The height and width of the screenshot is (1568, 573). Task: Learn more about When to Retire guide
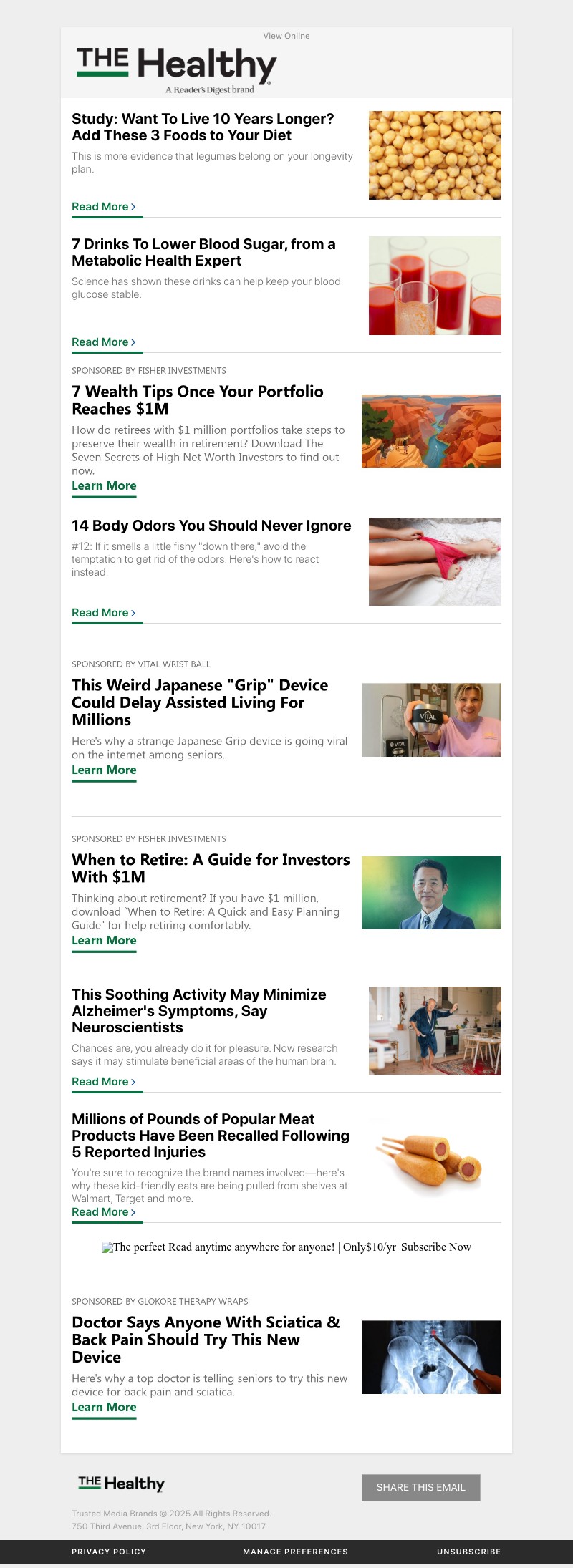[x=104, y=941]
